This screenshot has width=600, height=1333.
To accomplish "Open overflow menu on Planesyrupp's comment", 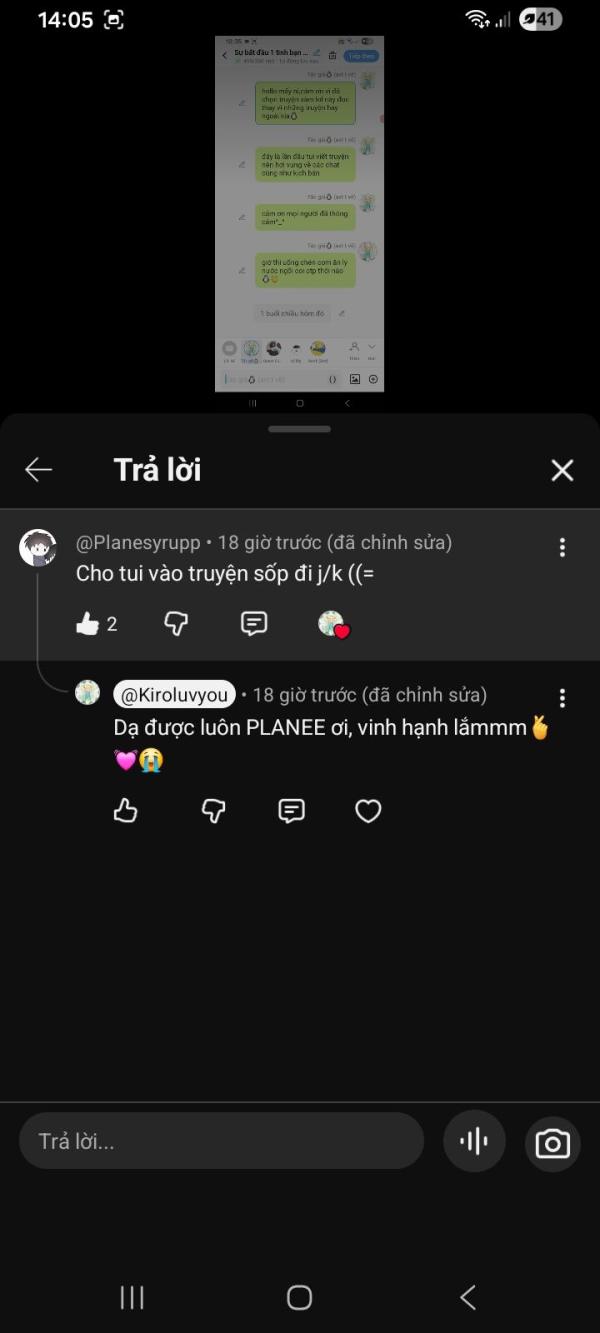I will point(562,547).
